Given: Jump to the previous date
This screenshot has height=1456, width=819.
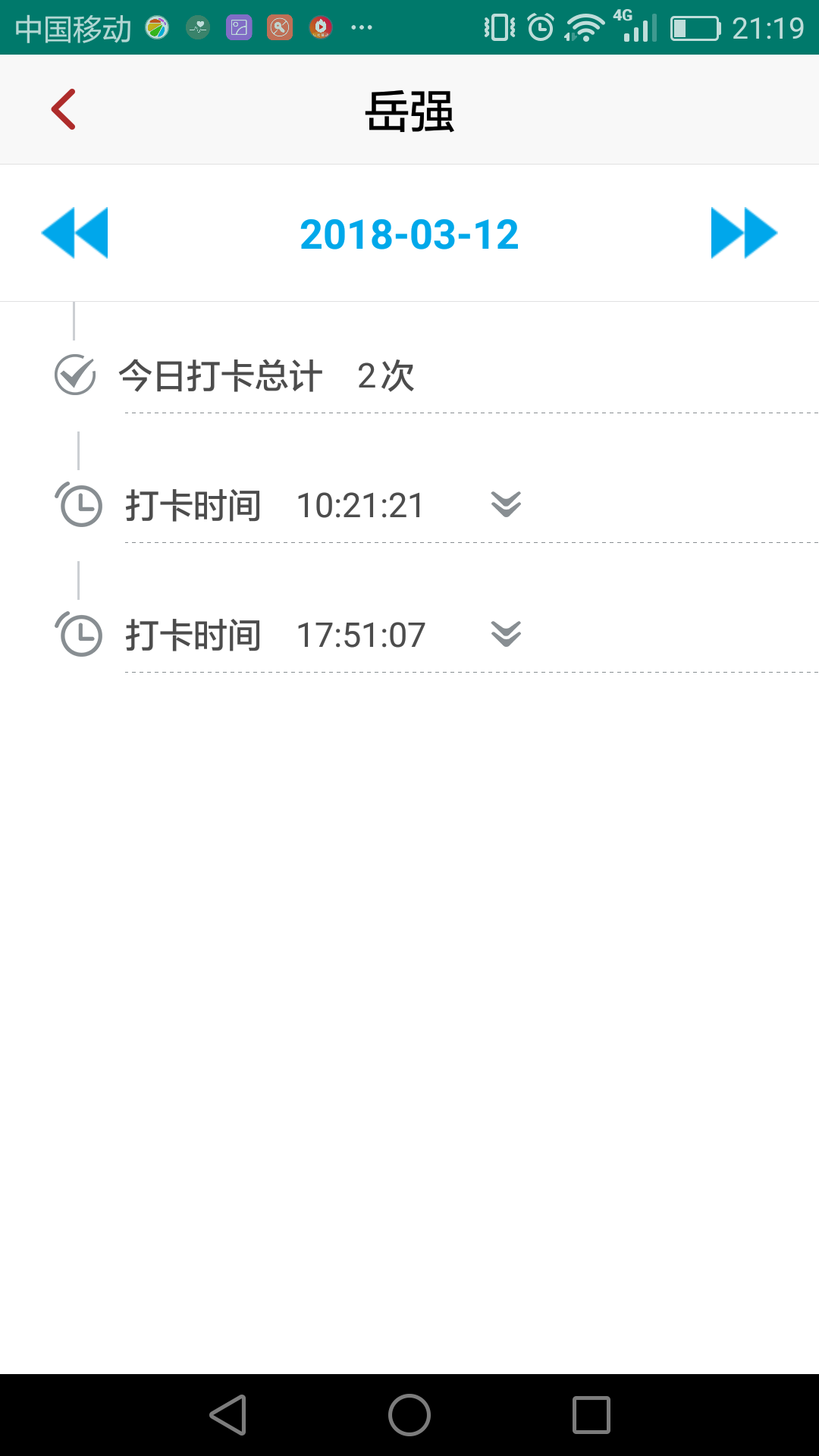Looking at the screenshot, I should 74,233.
